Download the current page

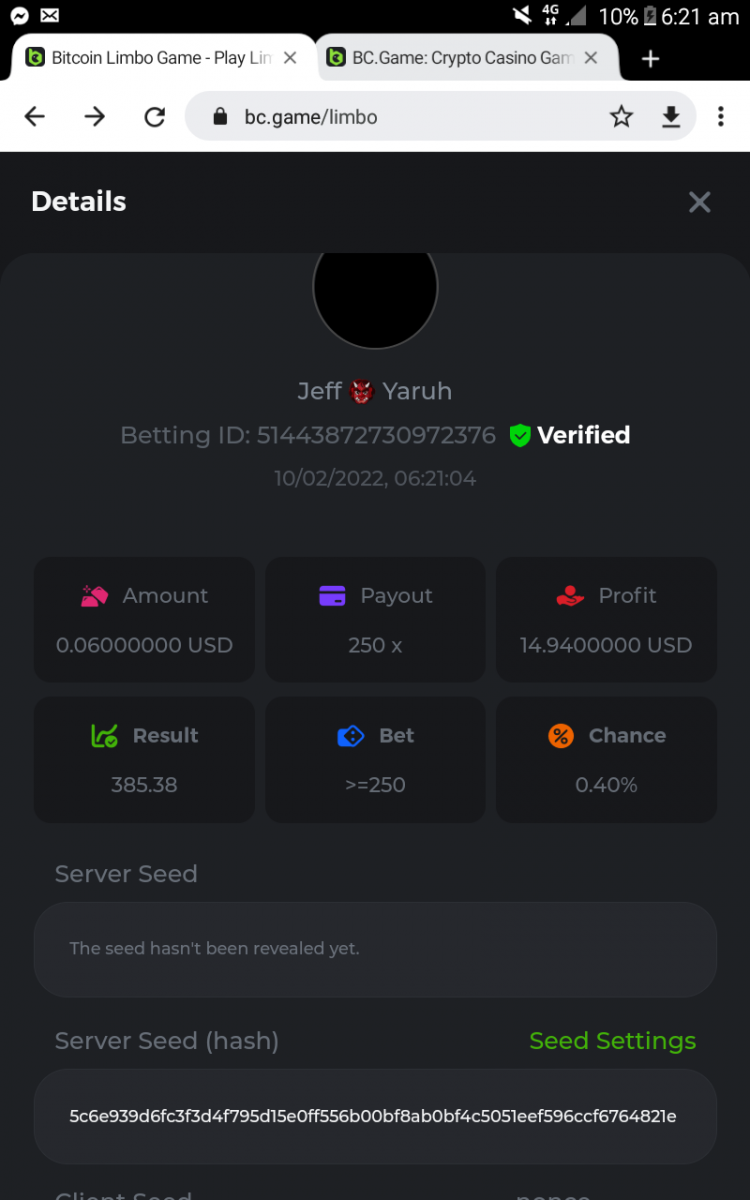pos(671,117)
